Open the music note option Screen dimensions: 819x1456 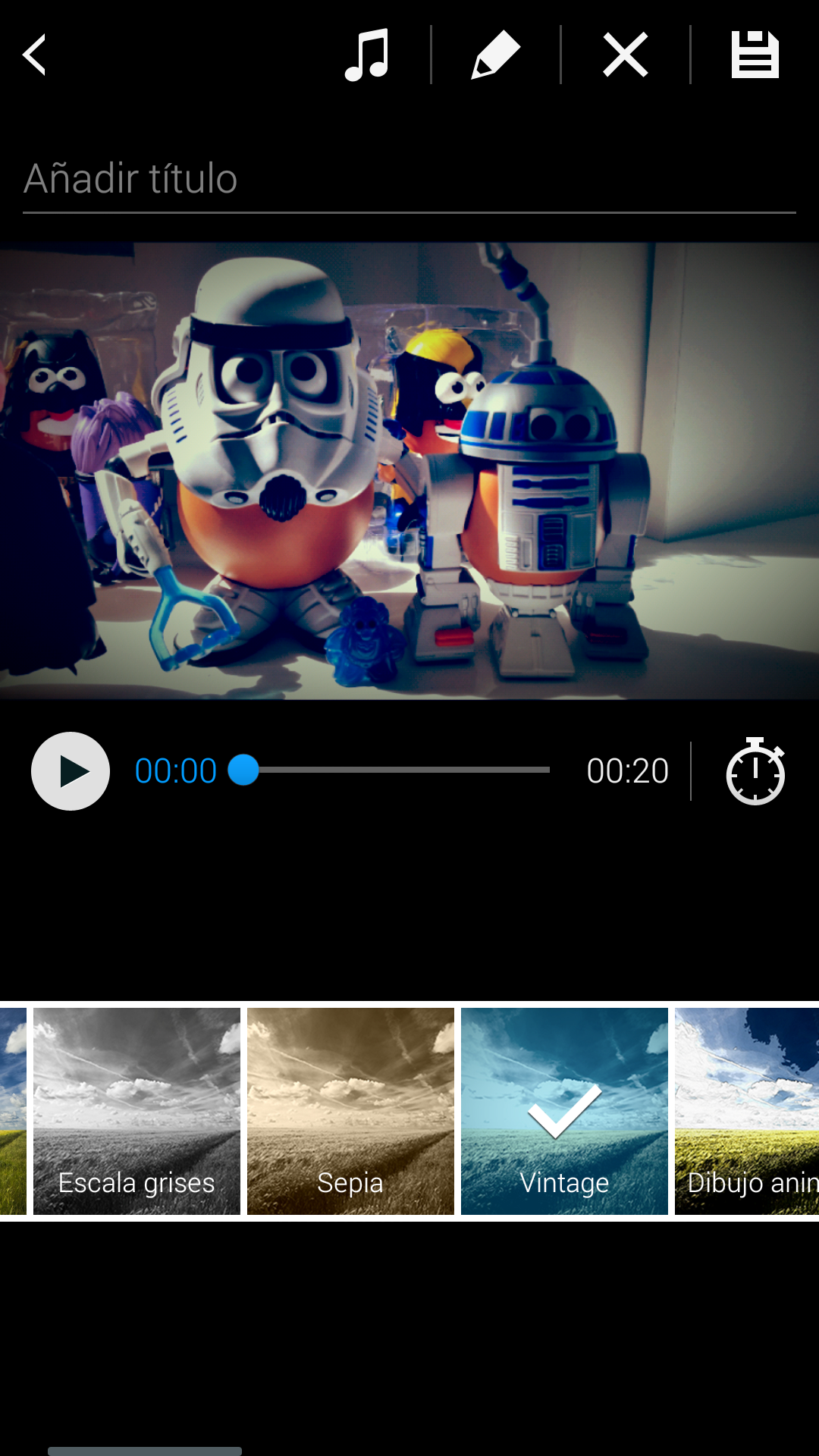pyautogui.click(x=367, y=55)
